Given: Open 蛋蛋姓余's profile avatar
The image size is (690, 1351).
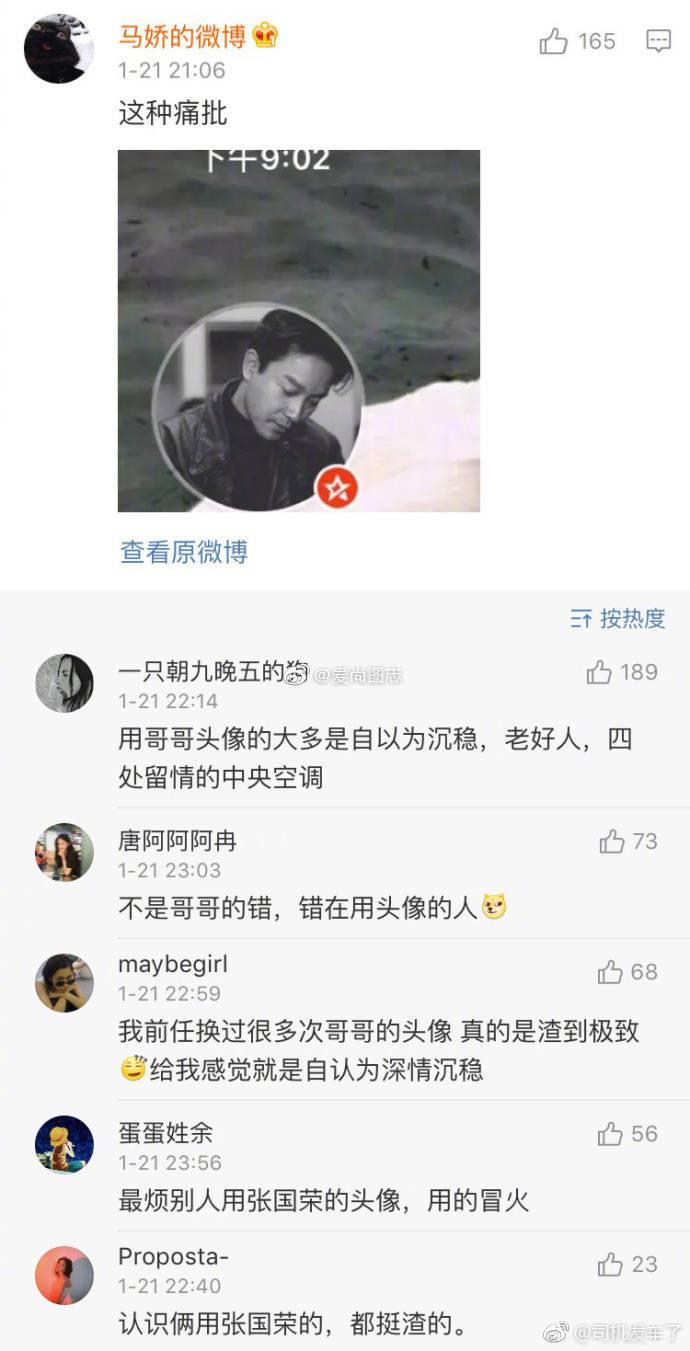Looking at the screenshot, I should tap(64, 1145).
